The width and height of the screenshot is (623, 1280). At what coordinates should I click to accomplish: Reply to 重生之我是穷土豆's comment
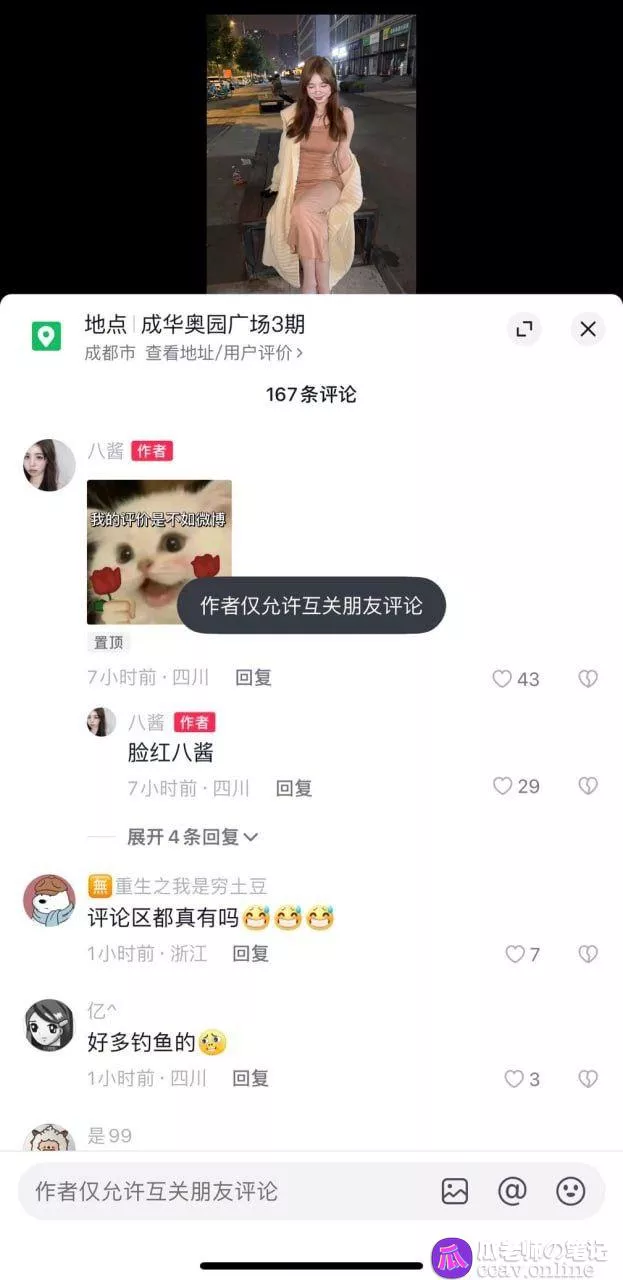(x=251, y=954)
